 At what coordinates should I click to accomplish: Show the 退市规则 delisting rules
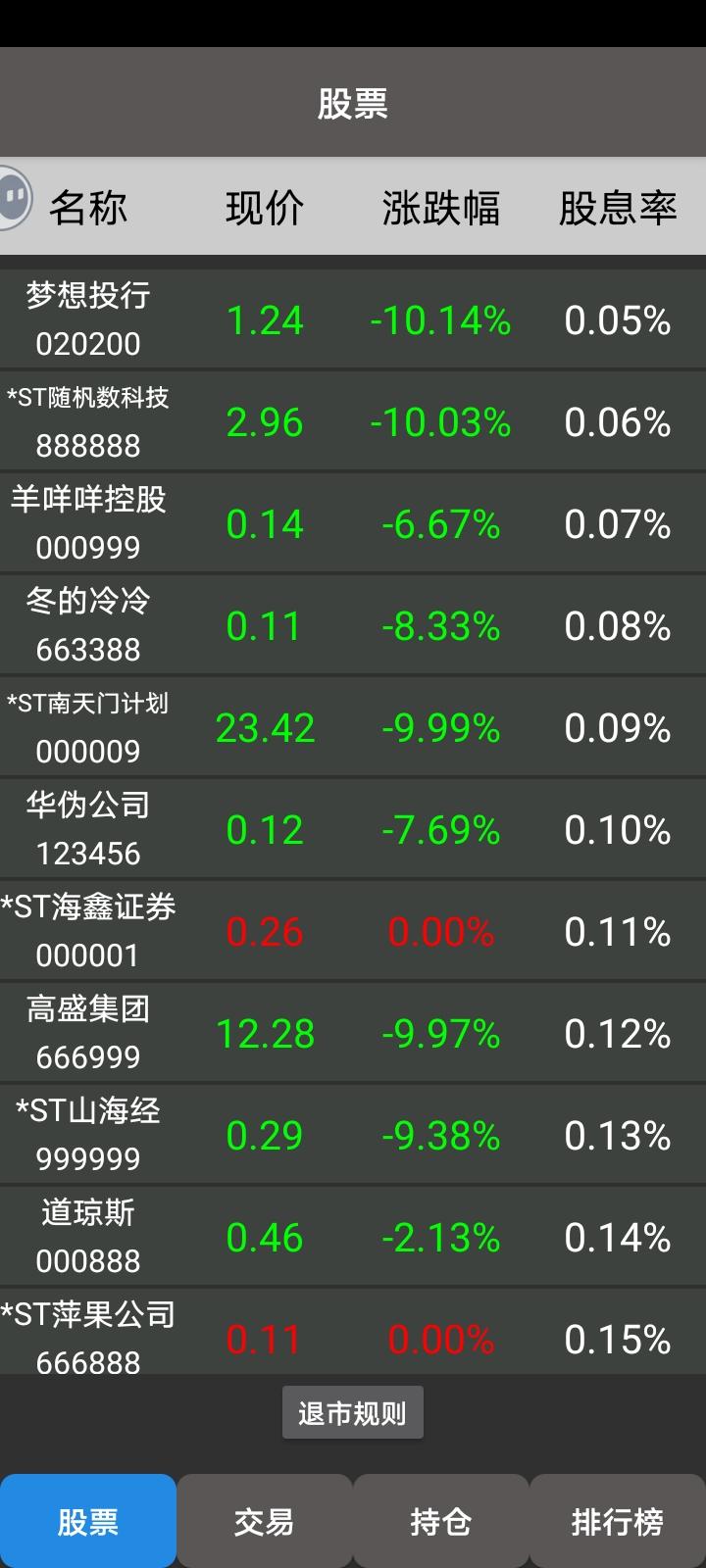tap(353, 1413)
